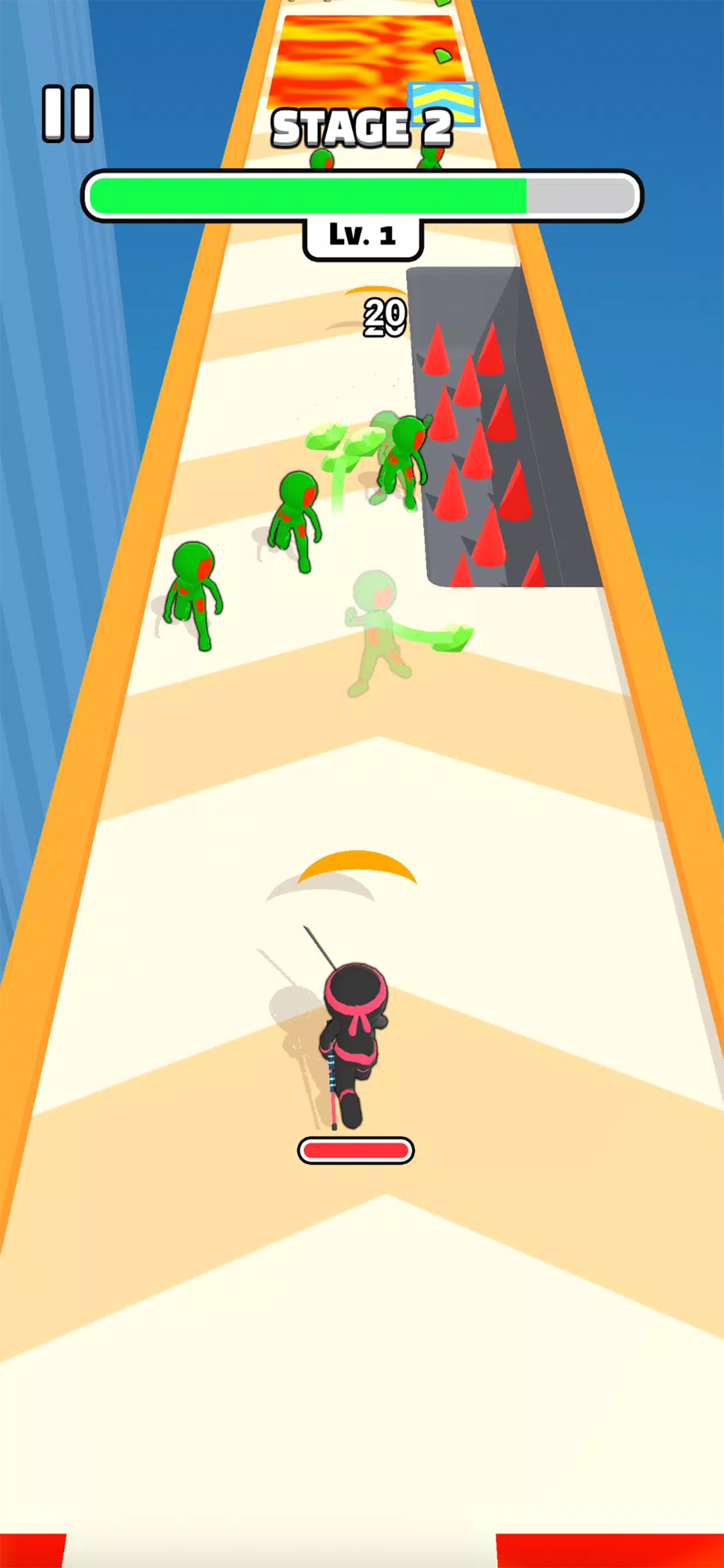The height and width of the screenshot is (1568, 724).
Task: Pause the game
Action: coord(68,113)
